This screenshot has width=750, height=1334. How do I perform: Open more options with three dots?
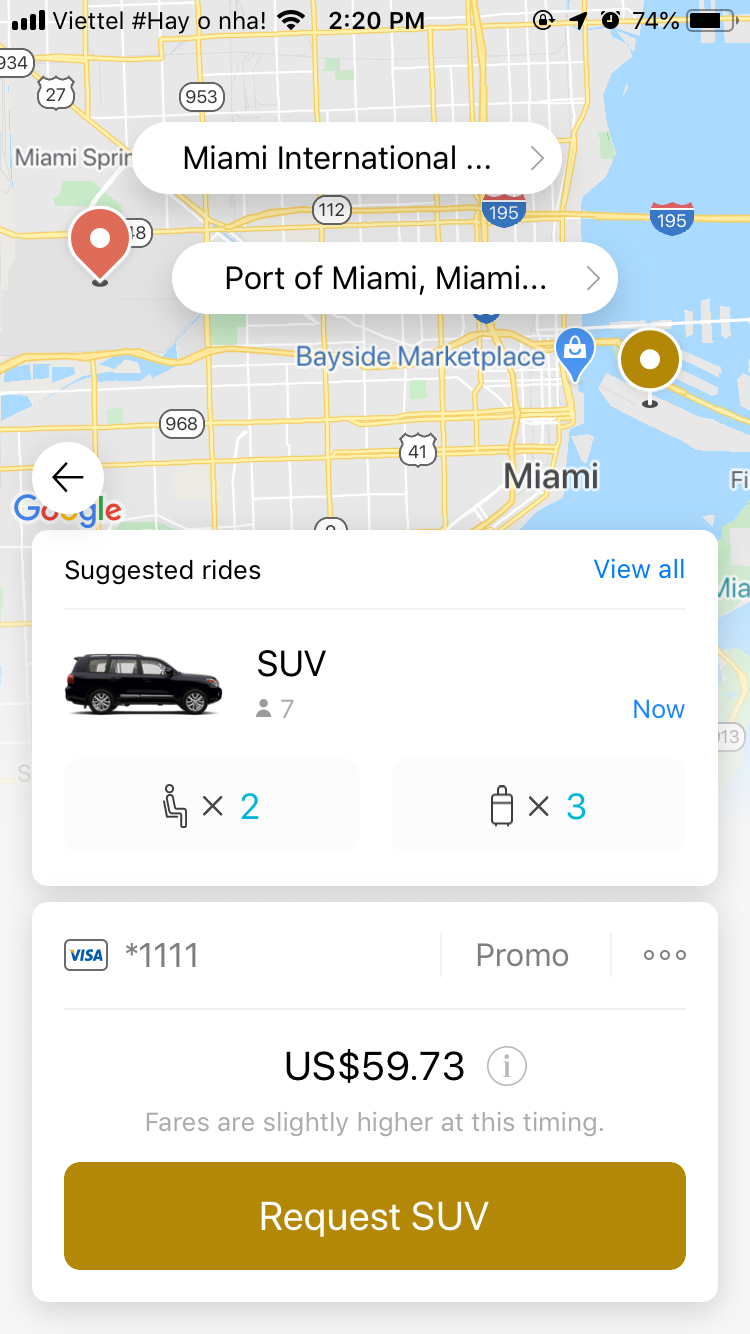[x=664, y=955]
